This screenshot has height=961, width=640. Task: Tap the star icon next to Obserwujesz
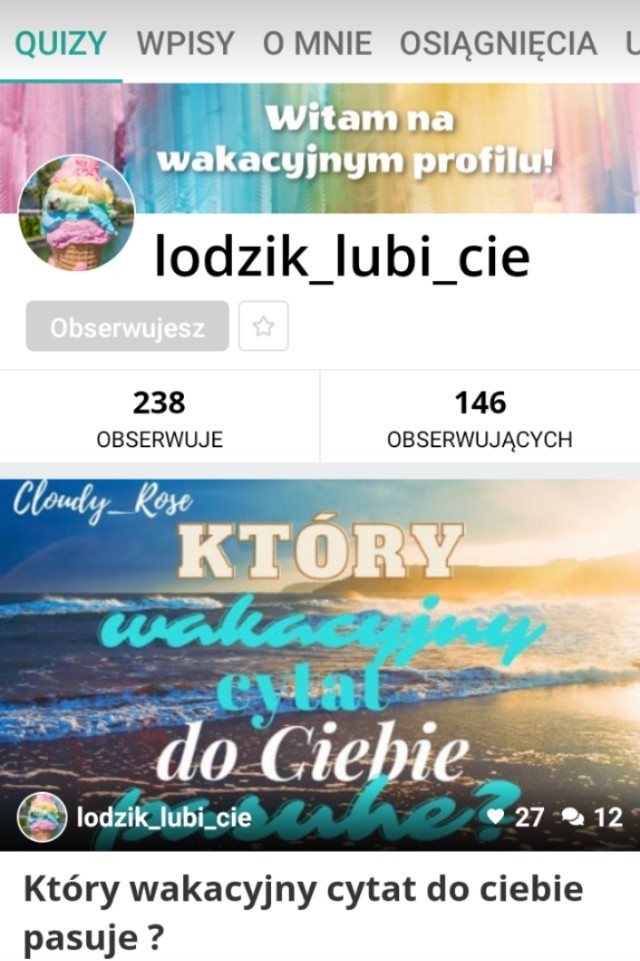pos(264,327)
